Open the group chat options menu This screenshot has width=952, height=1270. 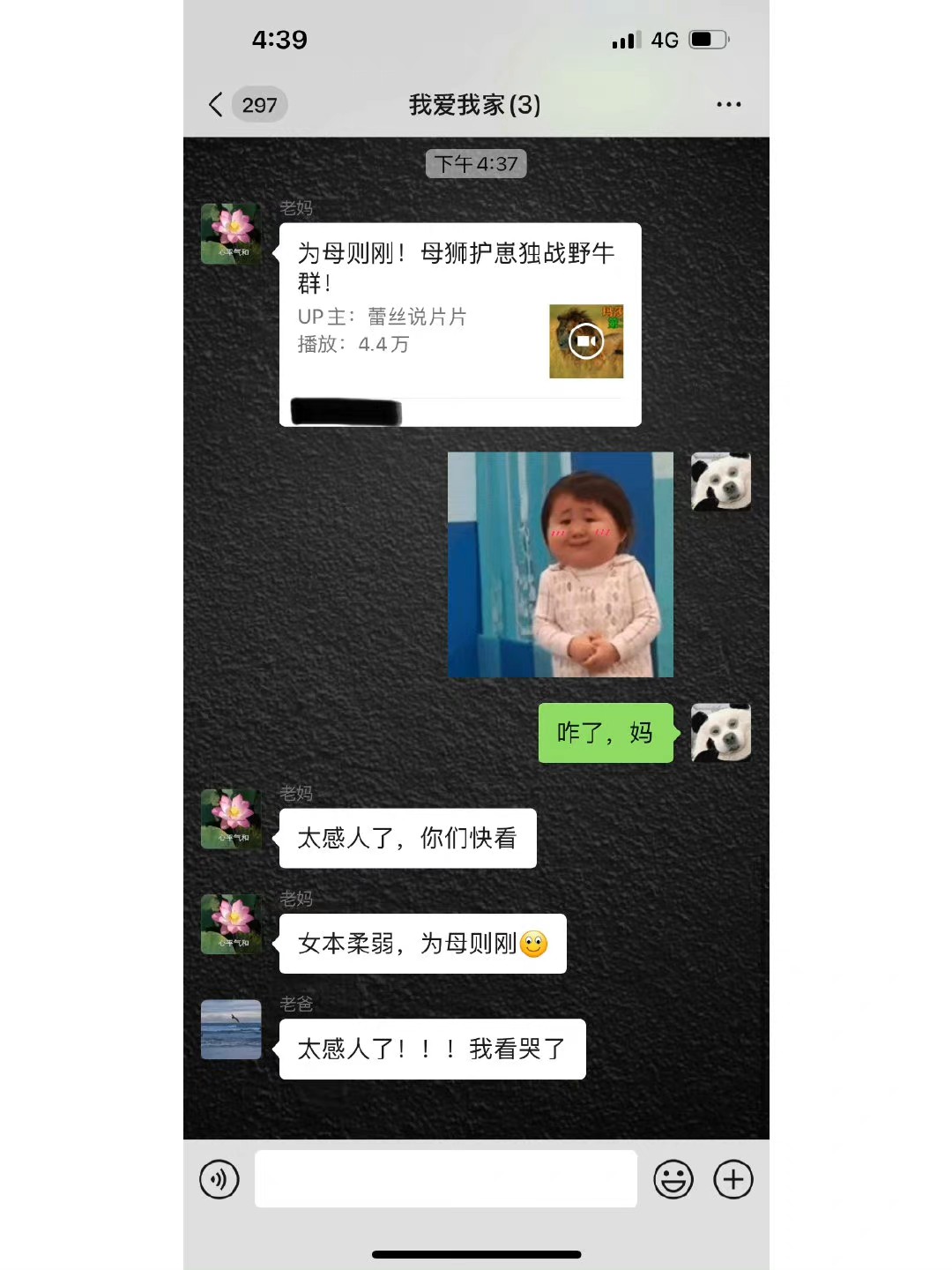coord(728,105)
